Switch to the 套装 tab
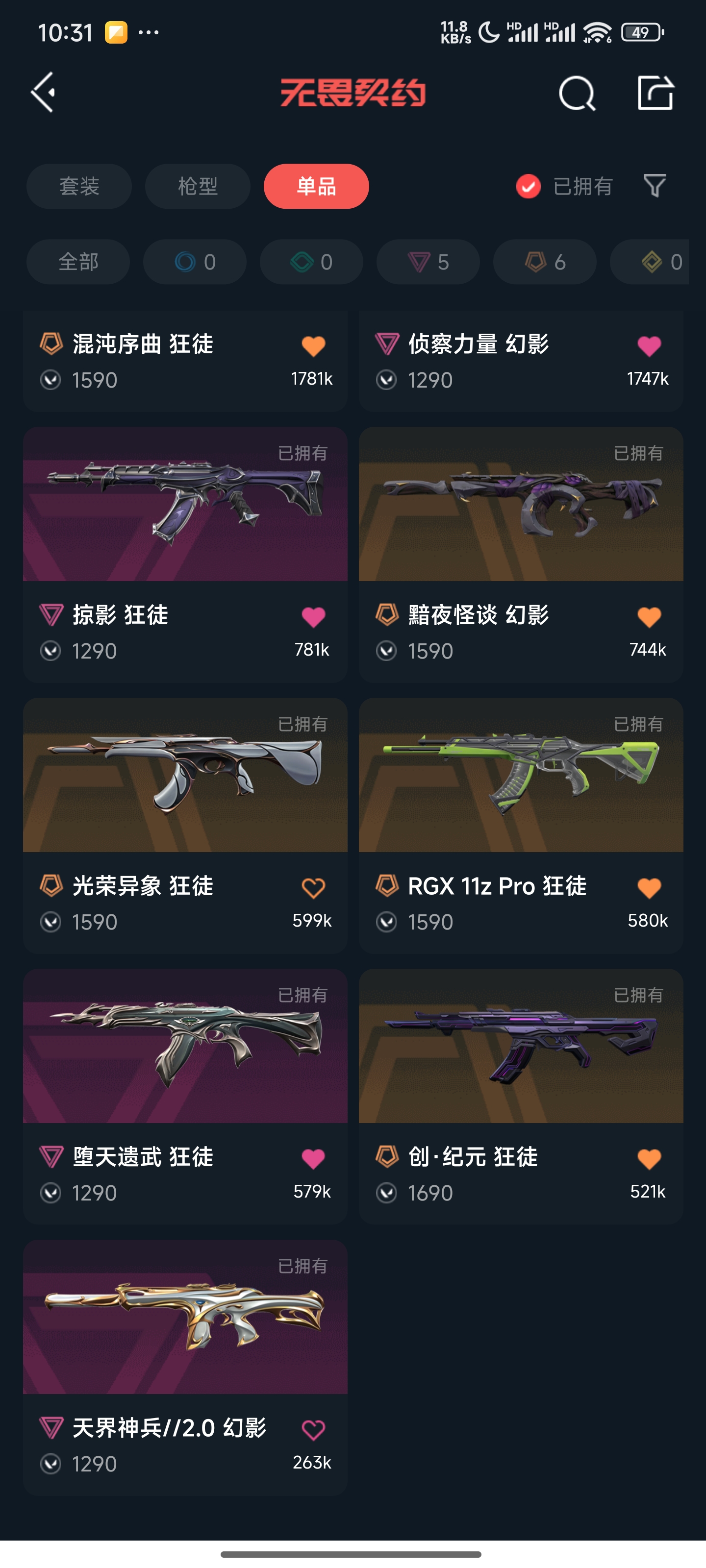This screenshot has height=1568, width=706. [78, 186]
